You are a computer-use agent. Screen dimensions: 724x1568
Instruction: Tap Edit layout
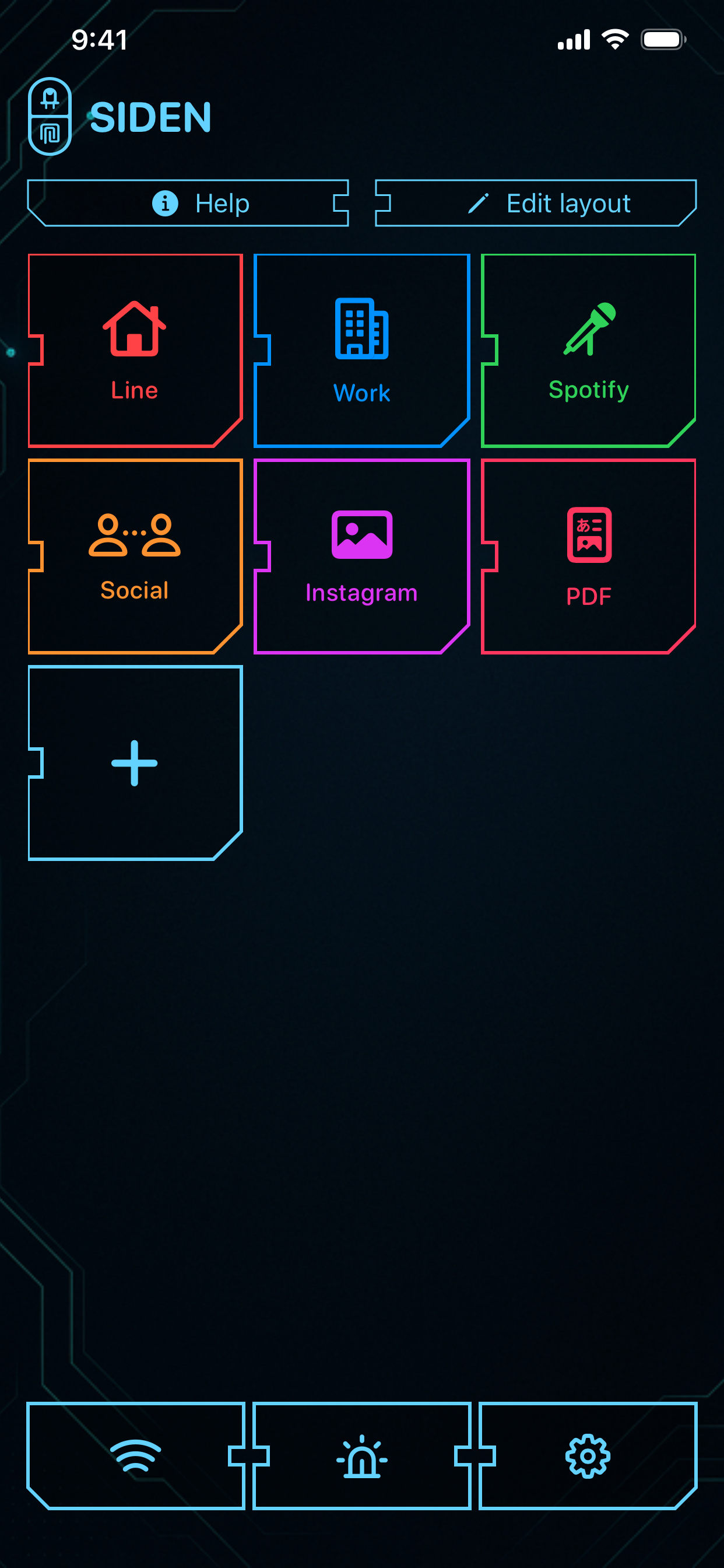click(x=535, y=204)
